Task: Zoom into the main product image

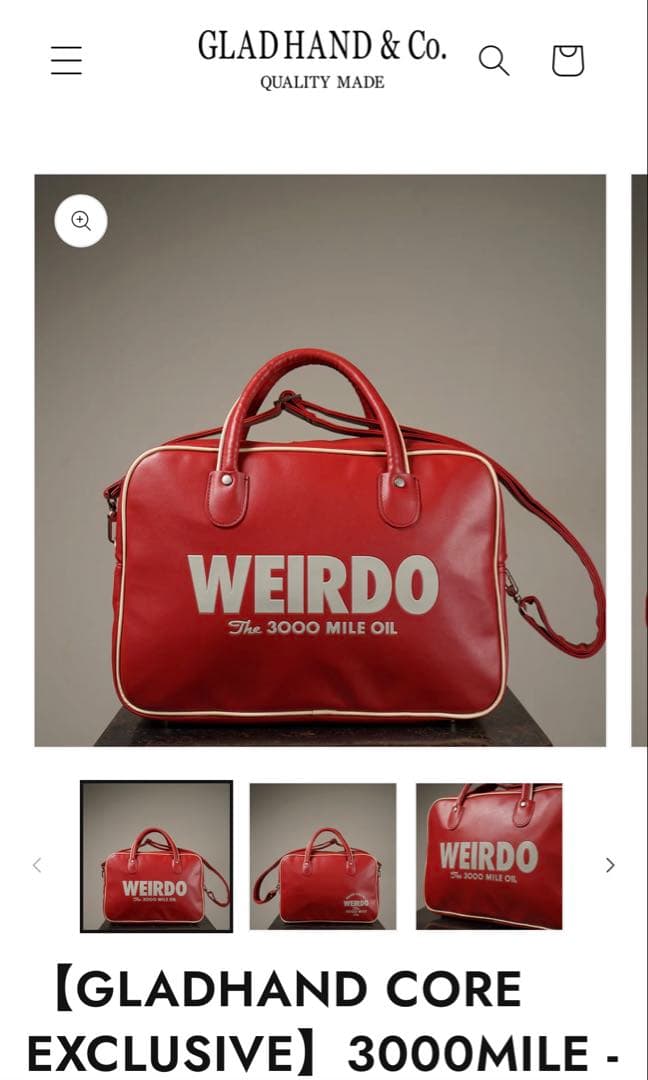Action: tap(81, 221)
